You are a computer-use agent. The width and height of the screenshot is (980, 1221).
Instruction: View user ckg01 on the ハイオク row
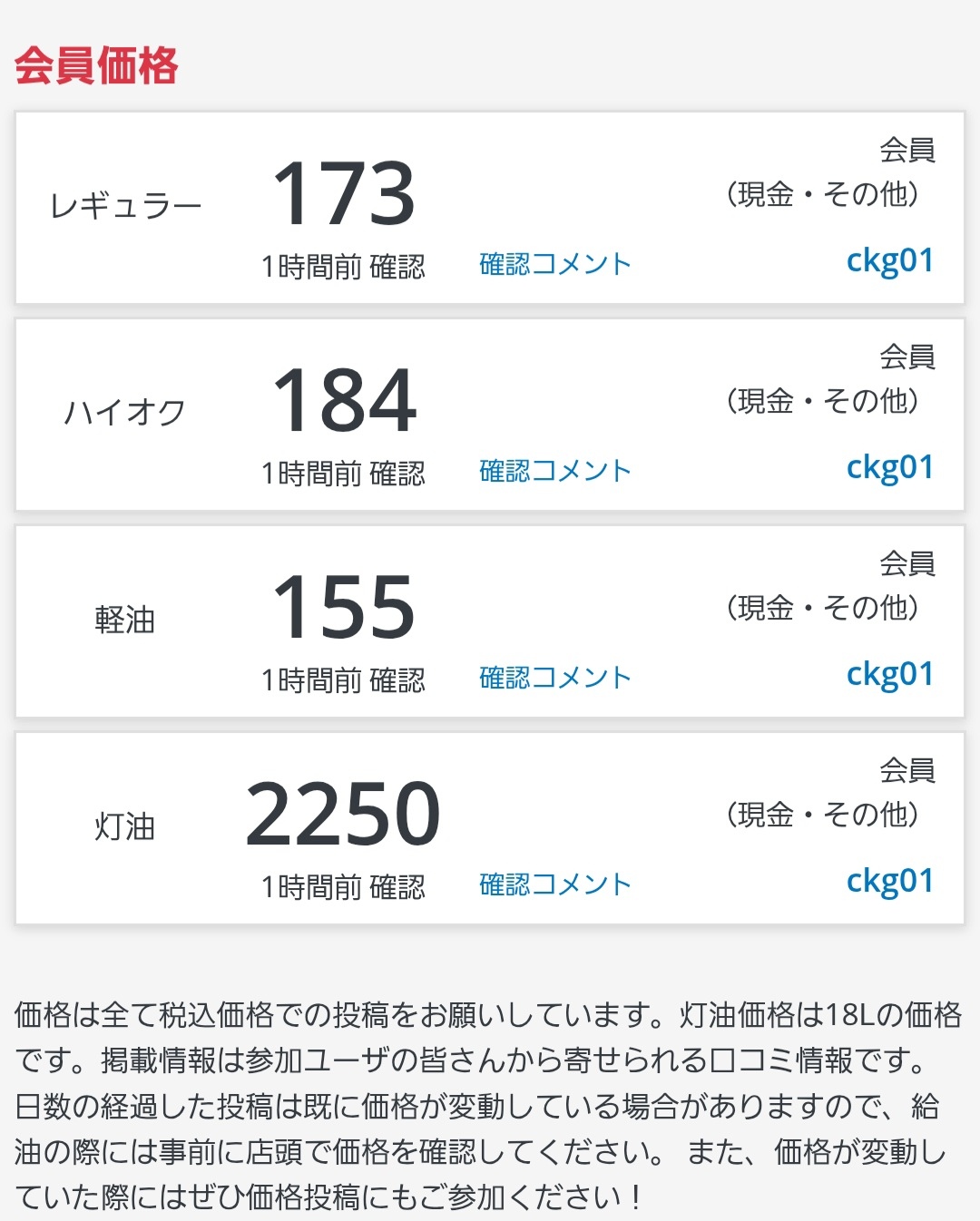[x=889, y=468]
